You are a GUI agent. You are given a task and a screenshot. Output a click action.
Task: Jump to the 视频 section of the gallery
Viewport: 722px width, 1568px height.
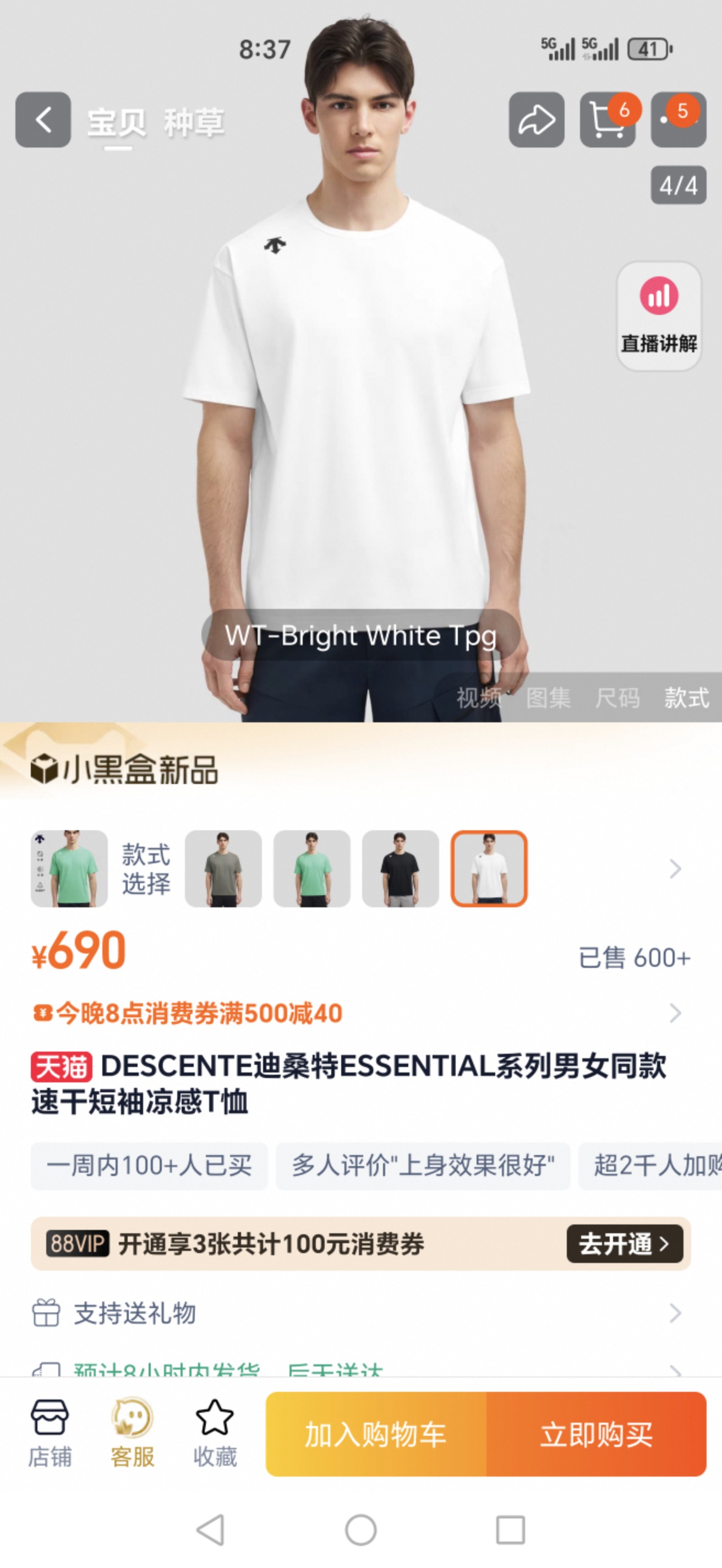[479, 698]
